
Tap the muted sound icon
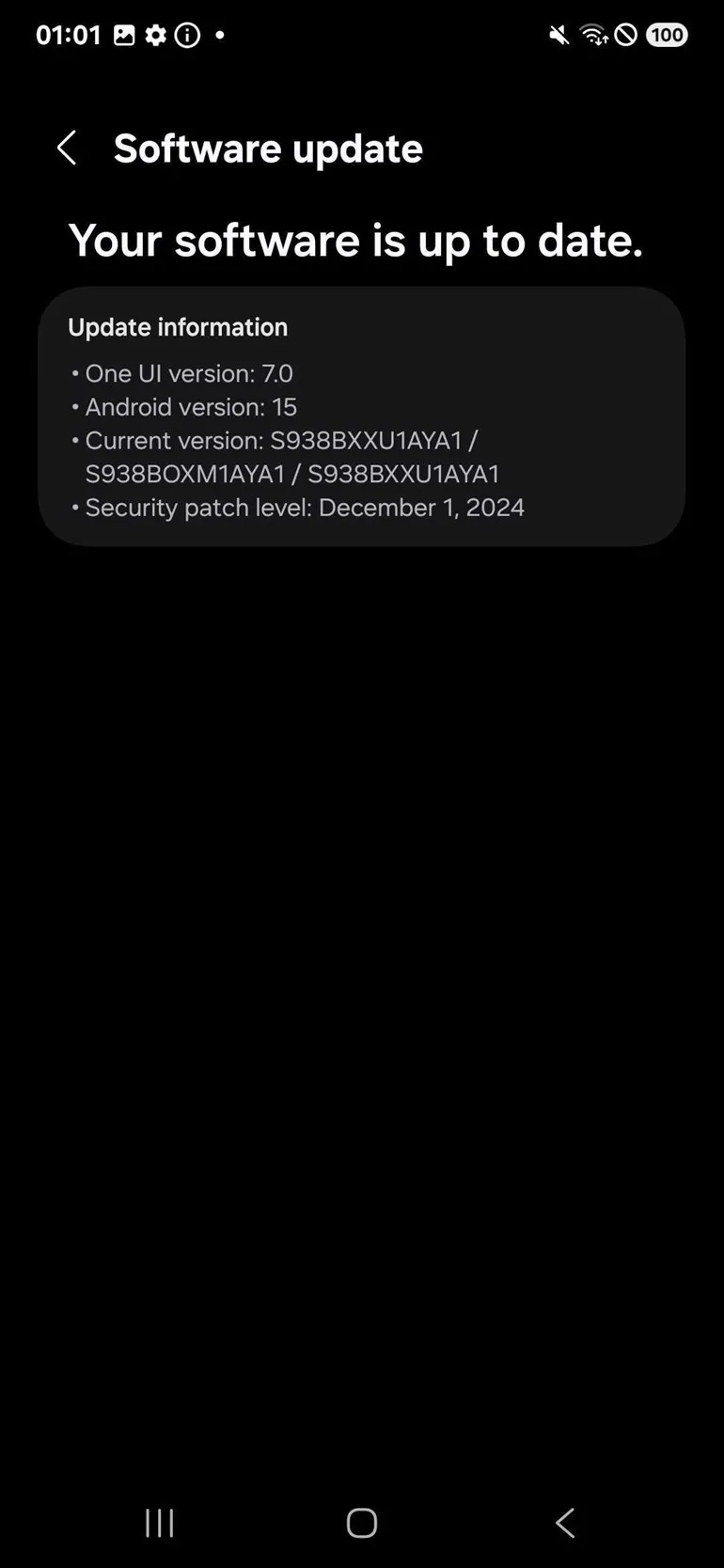(x=558, y=35)
